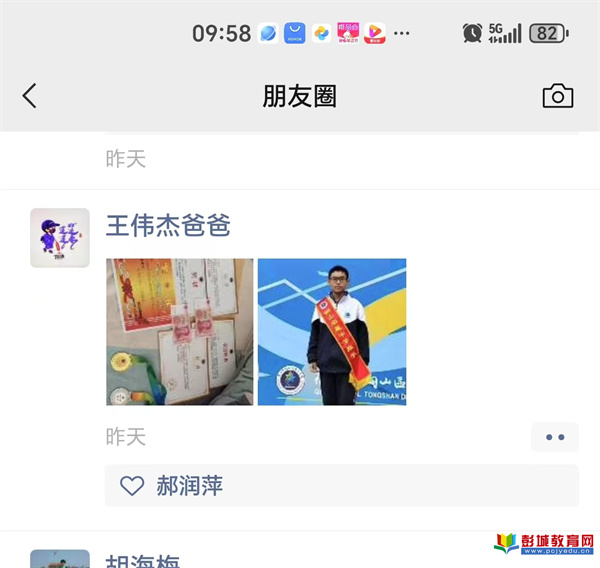Open 王伟杰爸爸's profile avatar
The image size is (600, 568).
click(x=60, y=238)
